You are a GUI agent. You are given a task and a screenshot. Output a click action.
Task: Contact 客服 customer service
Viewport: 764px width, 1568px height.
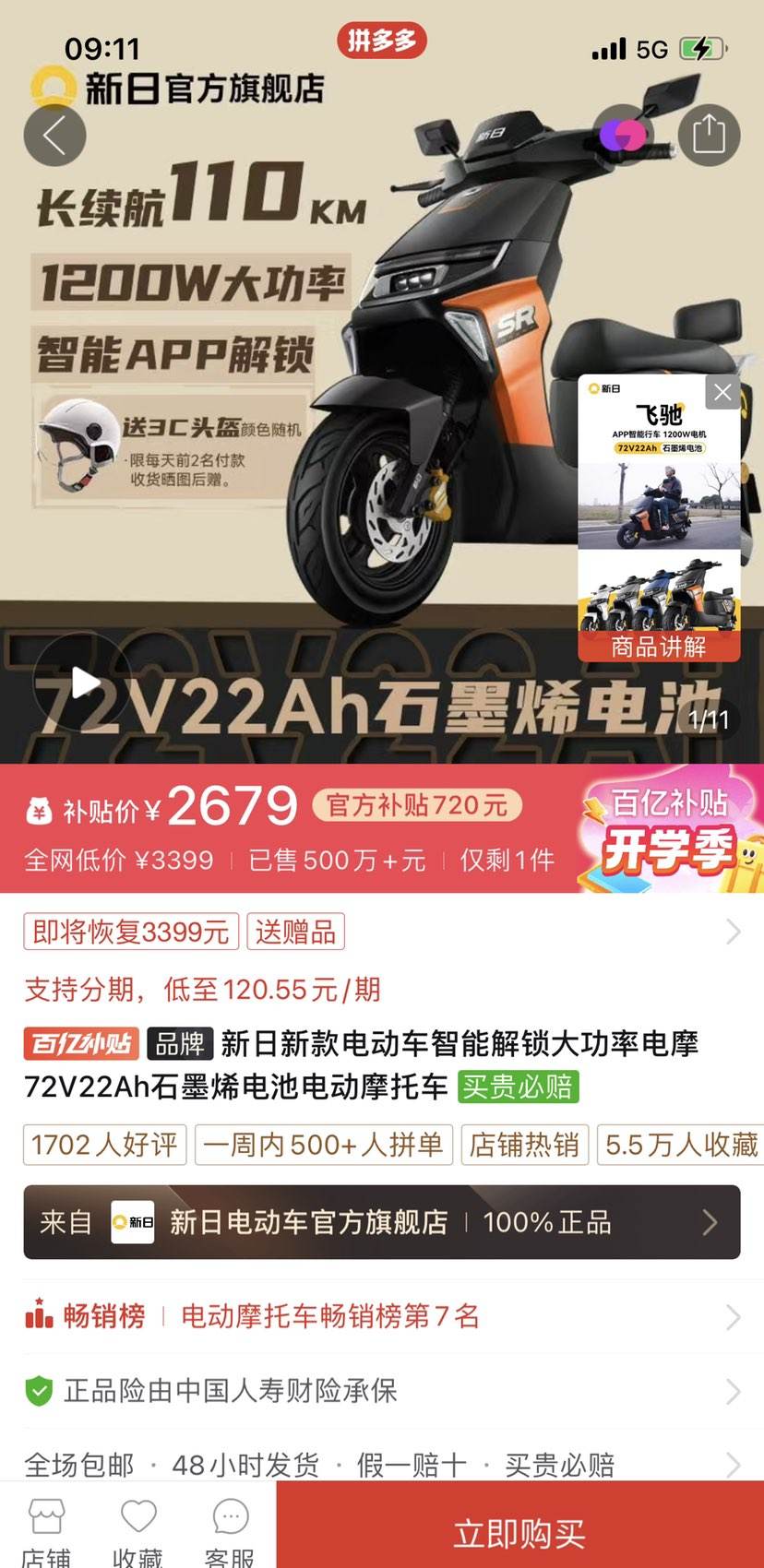pyautogui.click(x=230, y=1531)
